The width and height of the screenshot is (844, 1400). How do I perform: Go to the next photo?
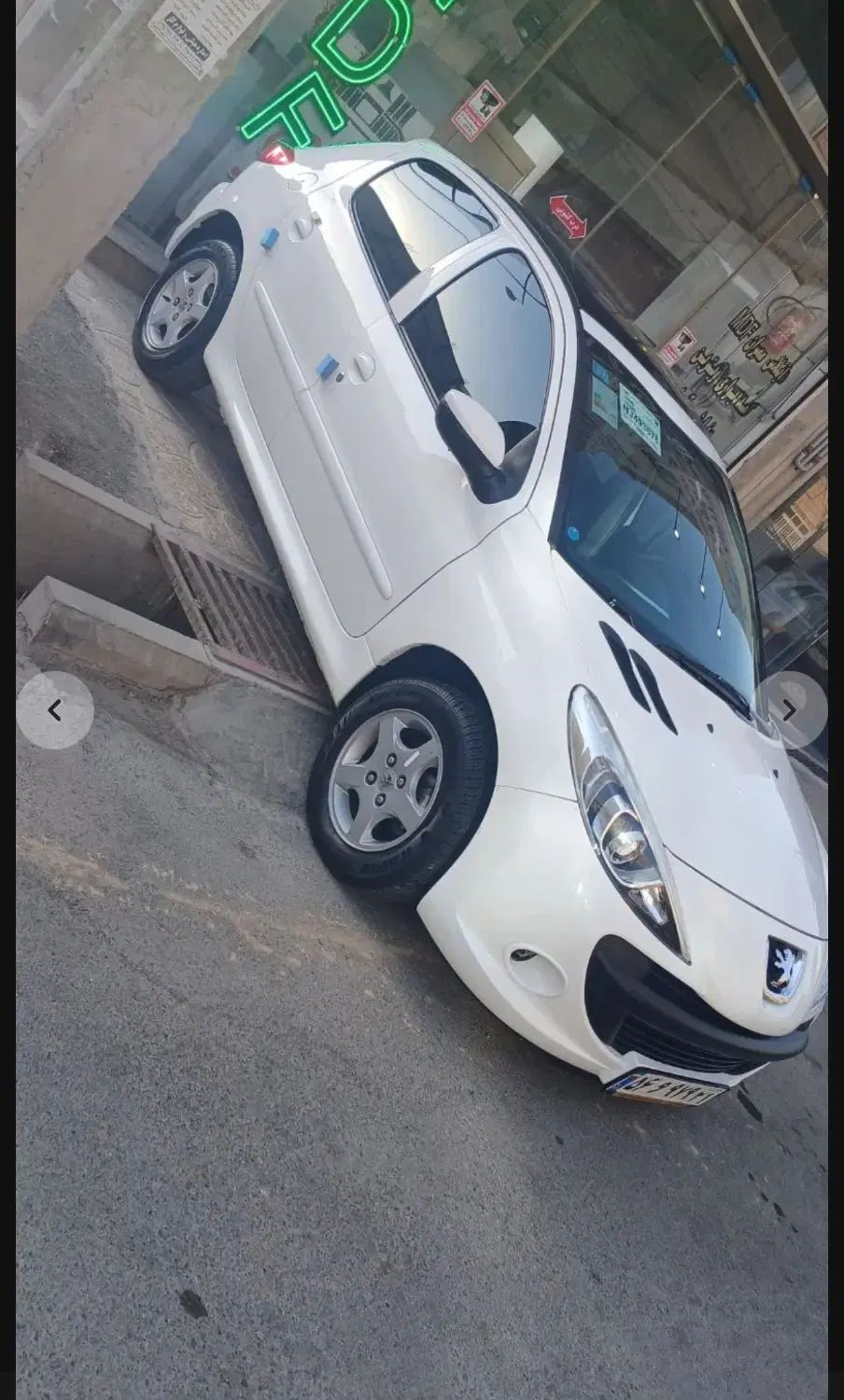click(x=790, y=710)
